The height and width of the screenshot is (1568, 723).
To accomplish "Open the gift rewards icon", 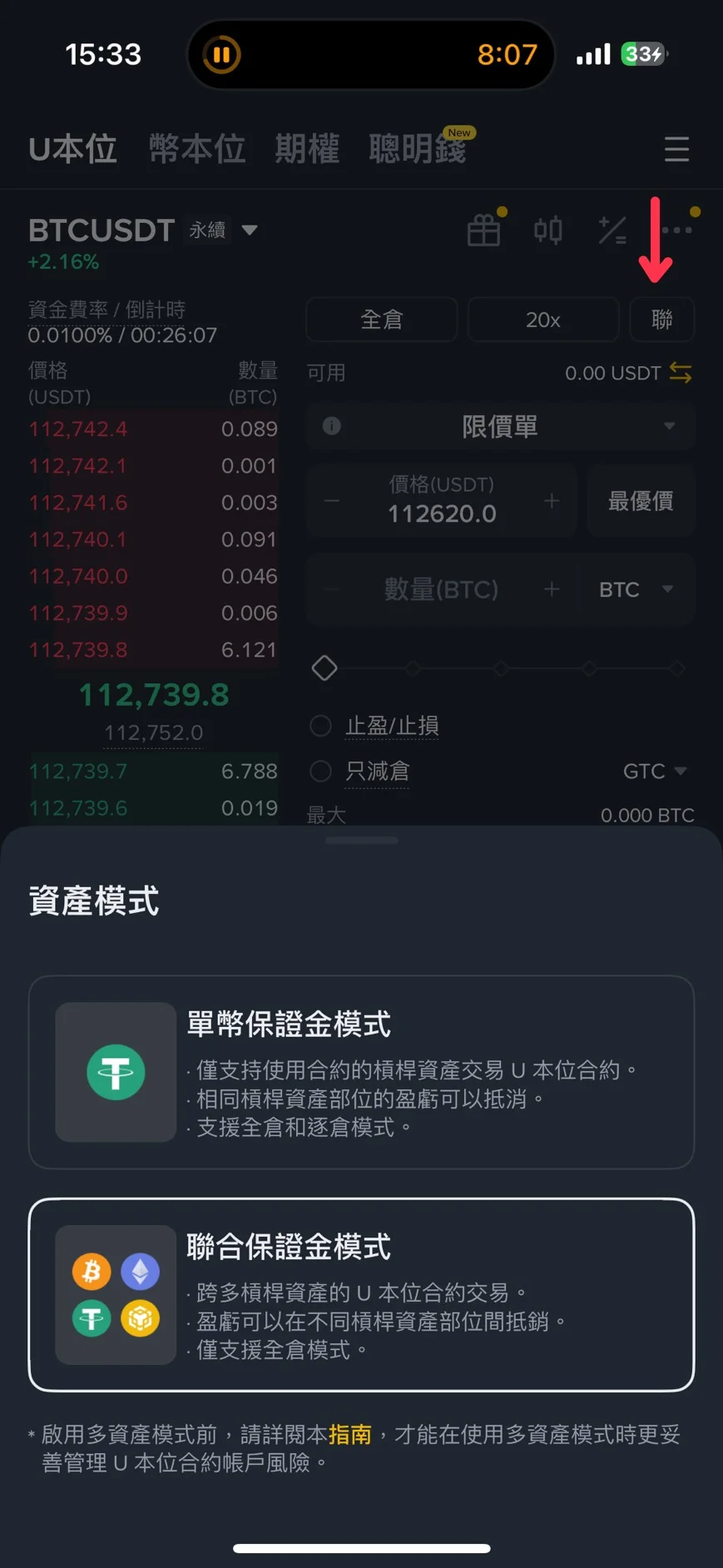I will 483,231.
